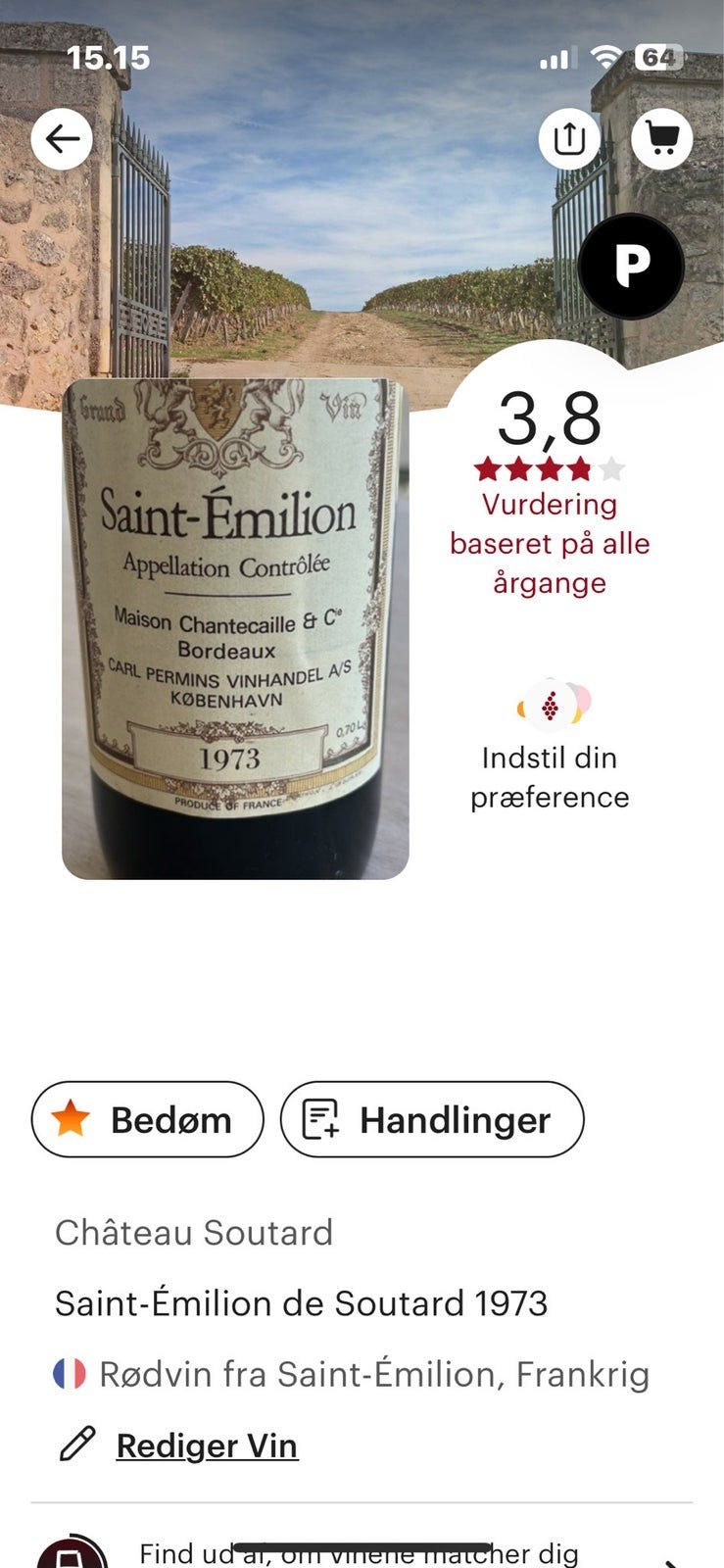Tap the French flag icon
Viewport: 724px width, 1568px height.
(x=69, y=1374)
